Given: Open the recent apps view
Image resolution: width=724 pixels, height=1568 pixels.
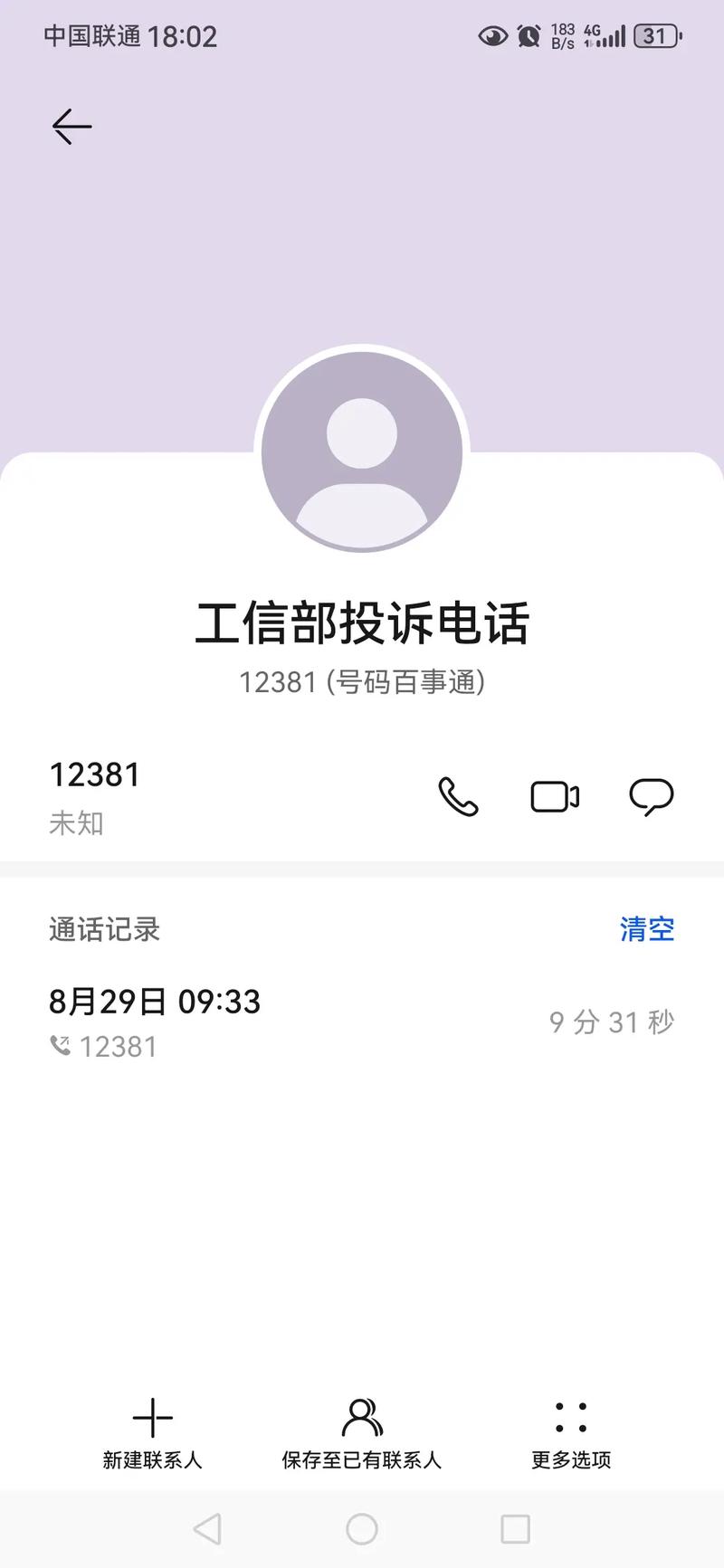Looking at the screenshot, I should [515, 1529].
